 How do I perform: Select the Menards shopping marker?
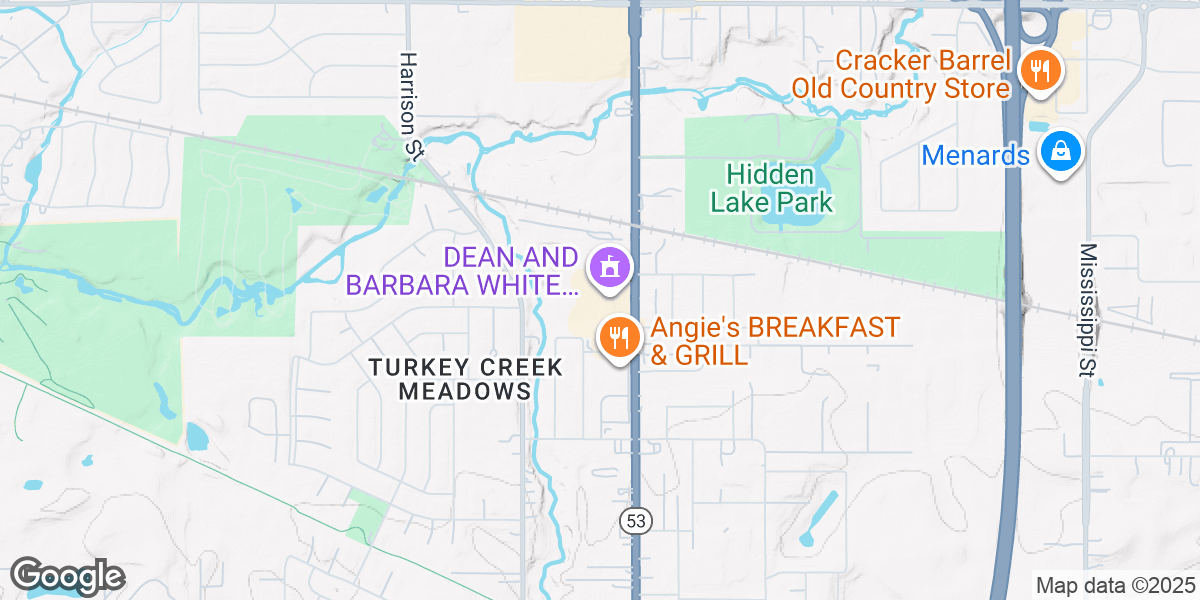pos(1059,153)
